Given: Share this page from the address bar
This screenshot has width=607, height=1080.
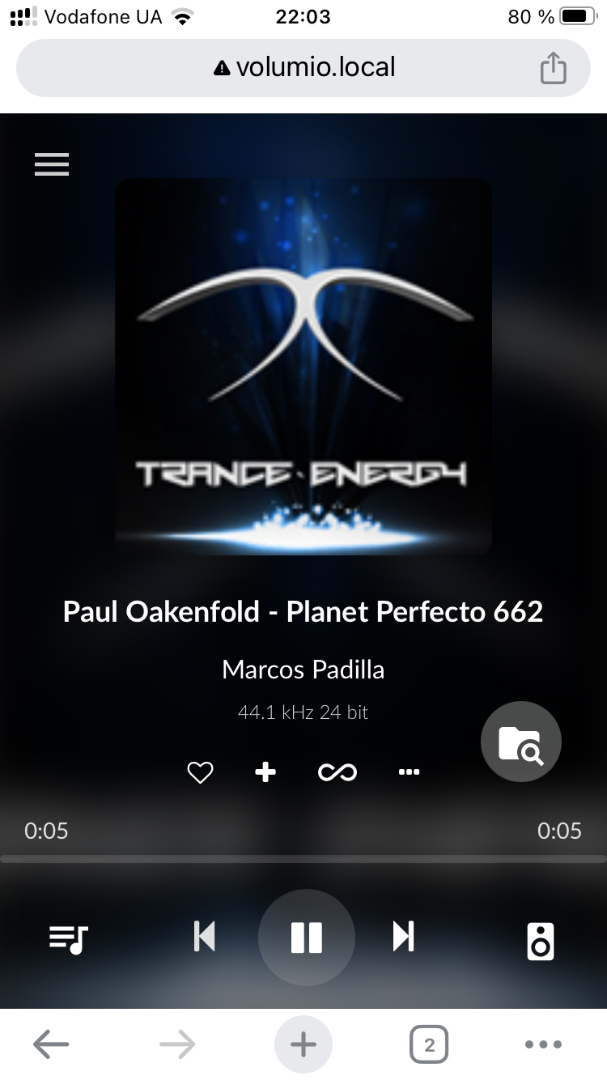Looking at the screenshot, I should coord(553,68).
